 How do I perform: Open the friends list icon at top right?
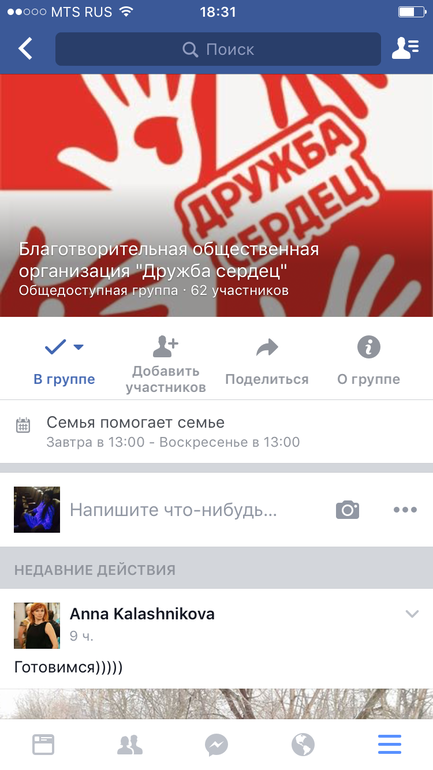click(x=405, y=49)
